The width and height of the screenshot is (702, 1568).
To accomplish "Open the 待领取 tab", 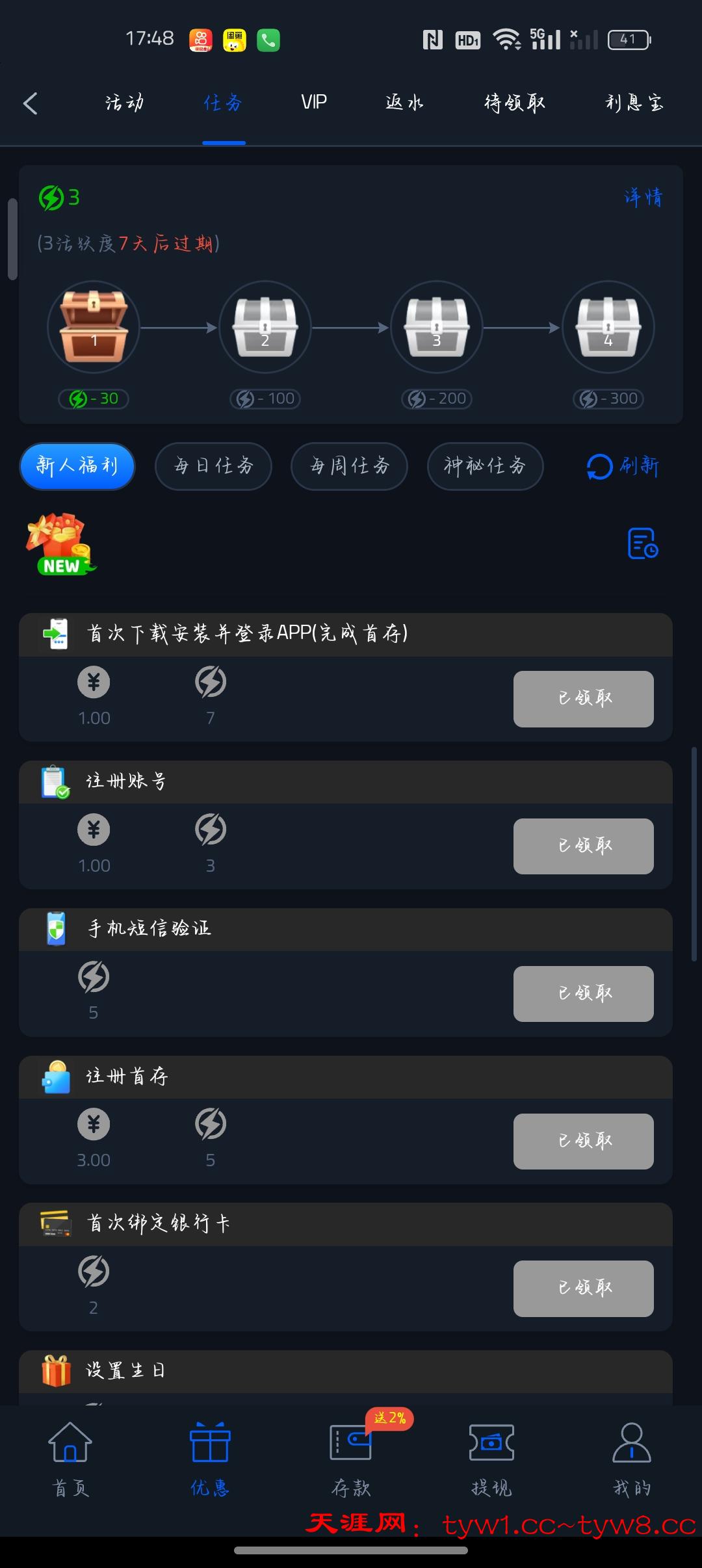I will pyautogui.click(x=514, y=103).
